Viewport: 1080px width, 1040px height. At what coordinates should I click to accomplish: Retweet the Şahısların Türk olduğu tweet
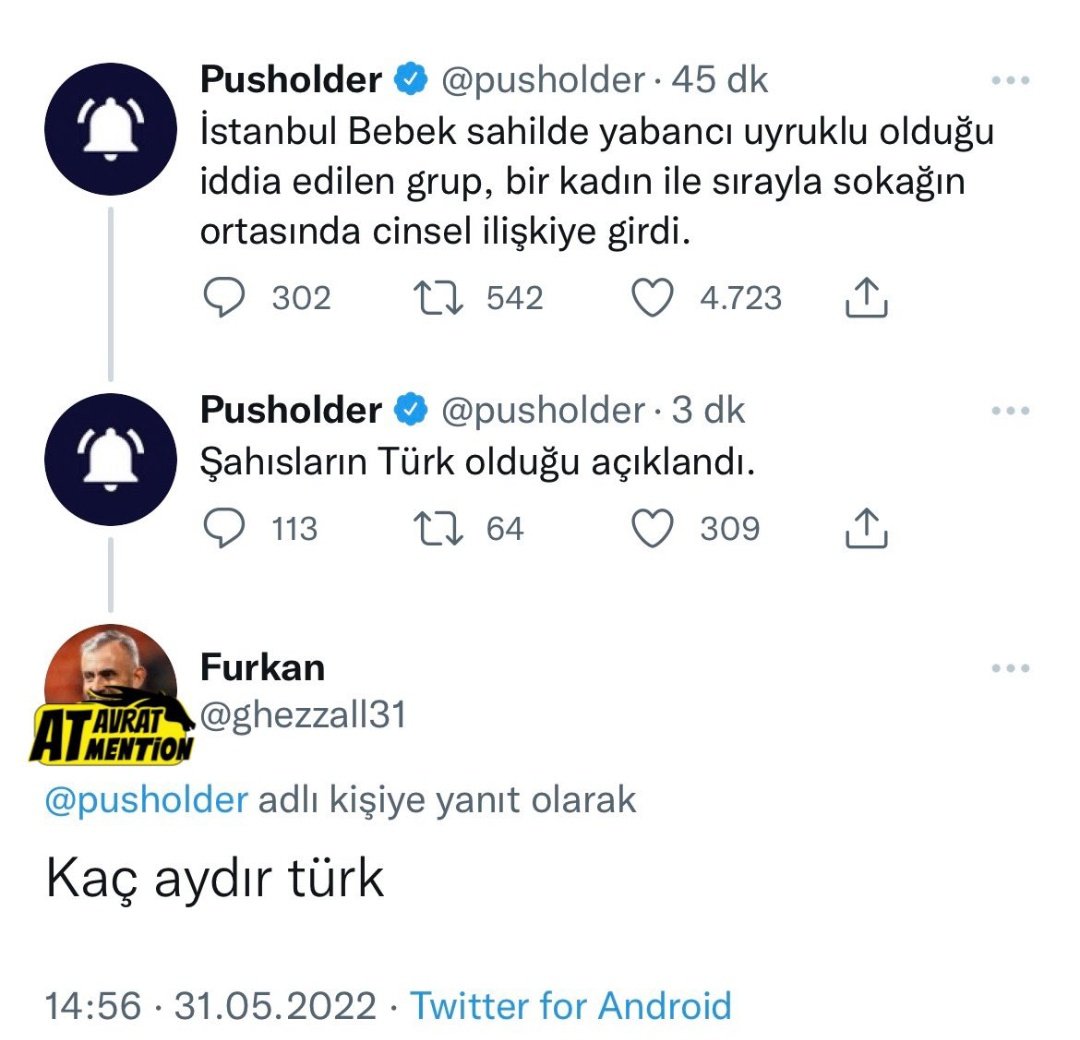[x=439, y=529]
